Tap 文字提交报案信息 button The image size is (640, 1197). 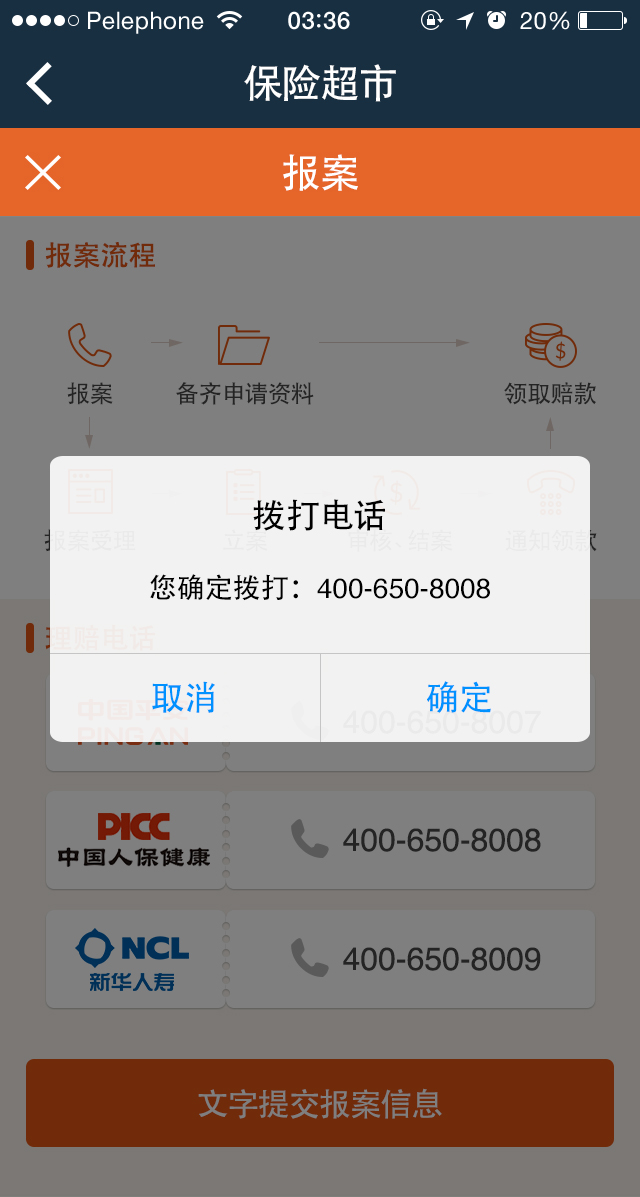click(320, 1103)
